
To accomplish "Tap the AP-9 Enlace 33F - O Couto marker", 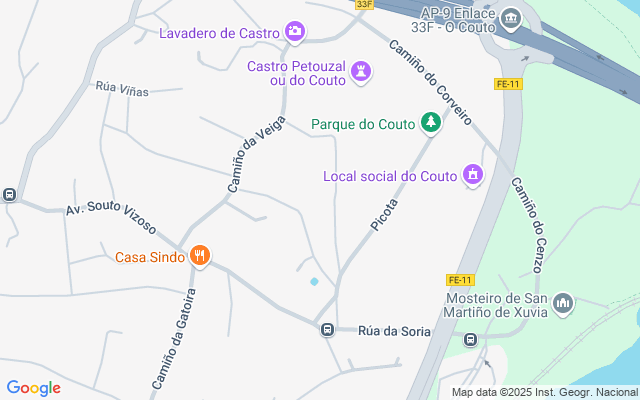I will [x=512, y=18].
